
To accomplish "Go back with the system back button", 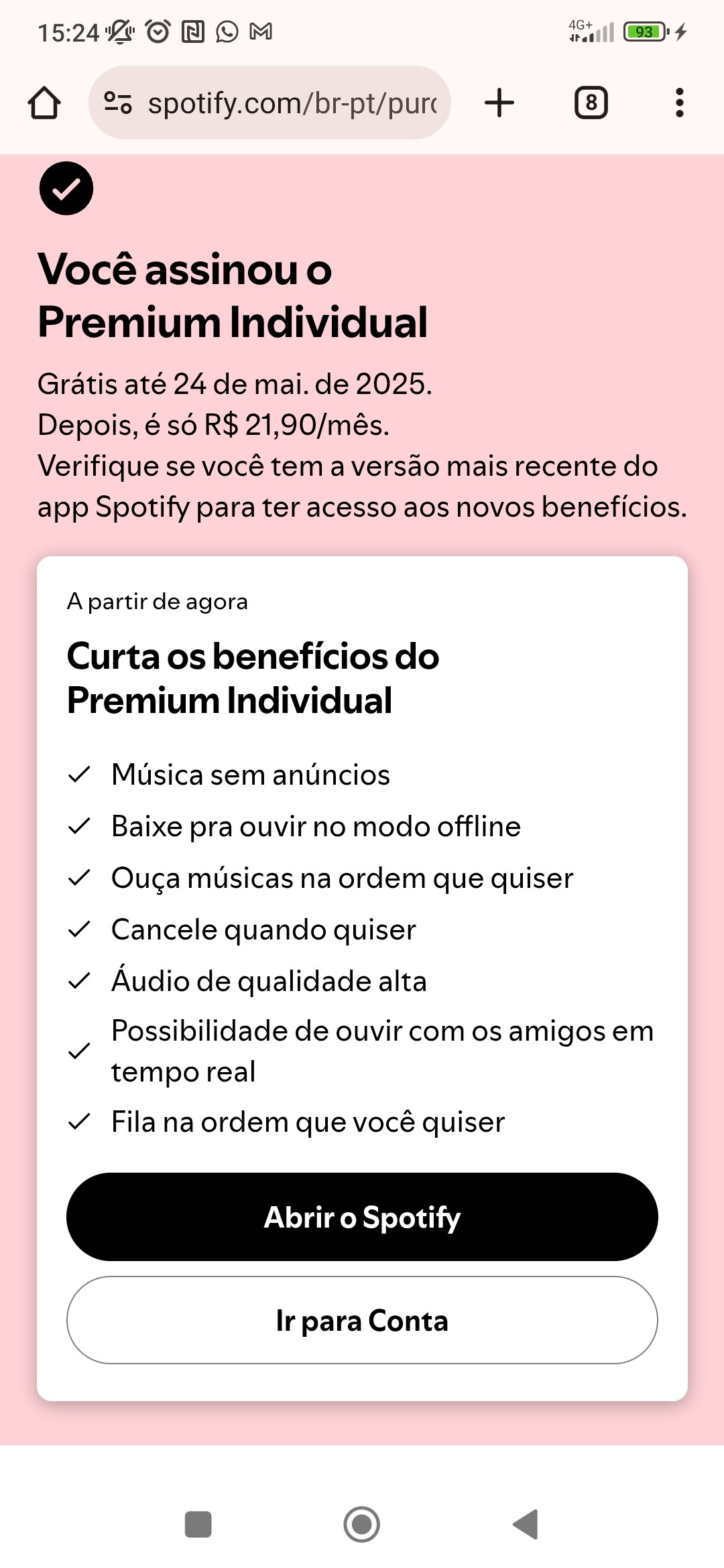I will pyautogui.click(x=526, y=1524).
